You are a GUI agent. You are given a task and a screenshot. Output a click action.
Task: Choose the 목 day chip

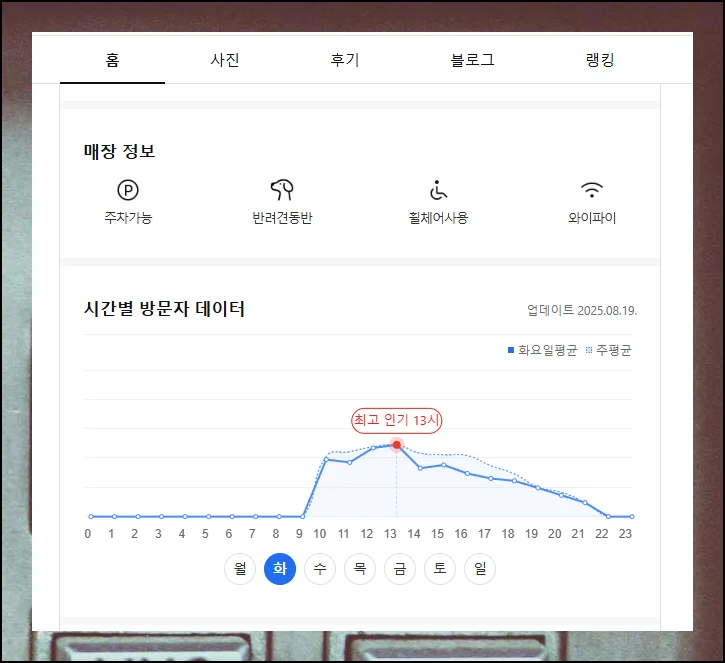coord(360,569)
